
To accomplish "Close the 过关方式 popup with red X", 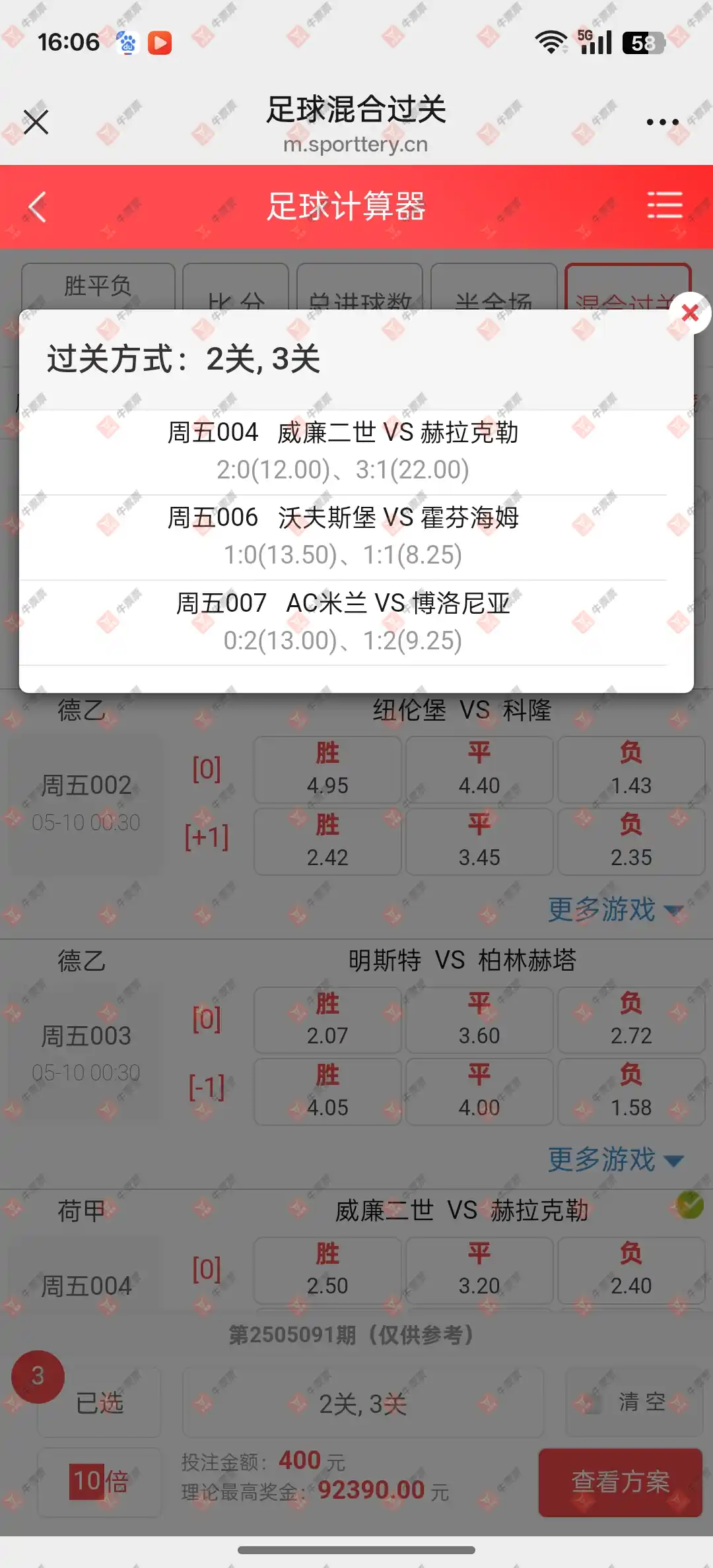I will pyautogui.click(x=689, y=313).
